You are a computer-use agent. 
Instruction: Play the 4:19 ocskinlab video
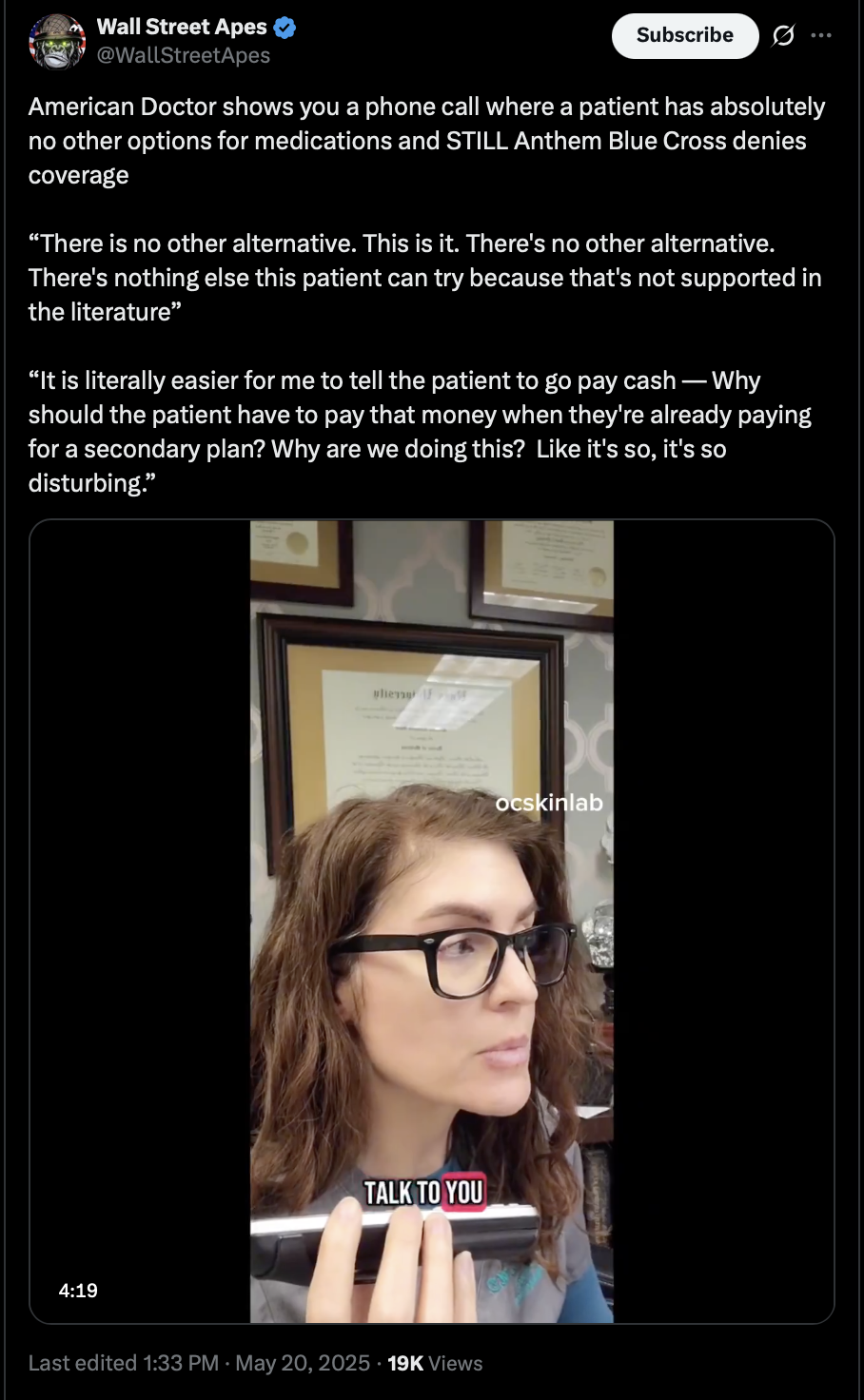pyautogui.click(x=432, y=922)
